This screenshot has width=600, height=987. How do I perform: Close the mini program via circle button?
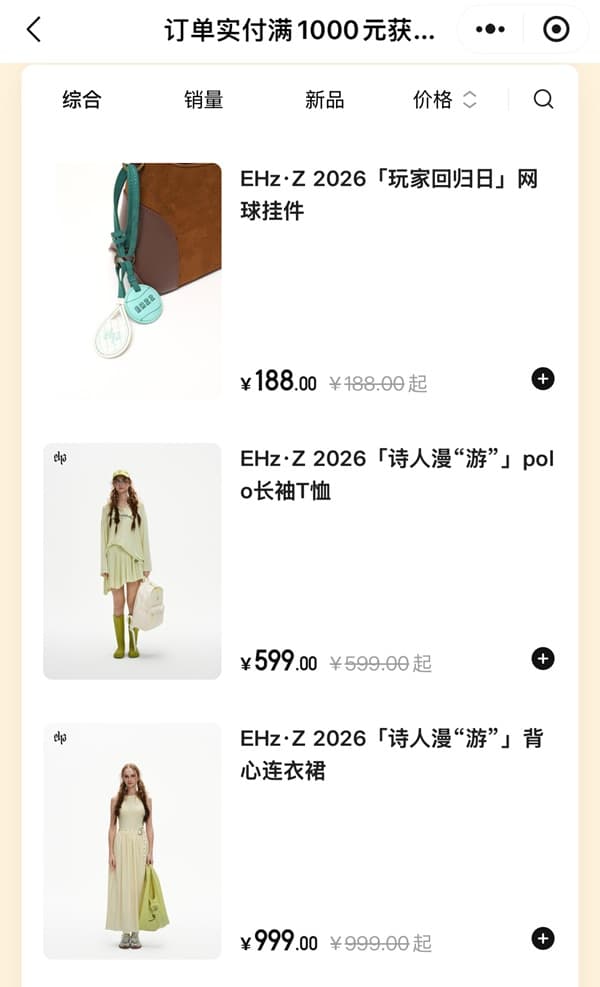556,29
